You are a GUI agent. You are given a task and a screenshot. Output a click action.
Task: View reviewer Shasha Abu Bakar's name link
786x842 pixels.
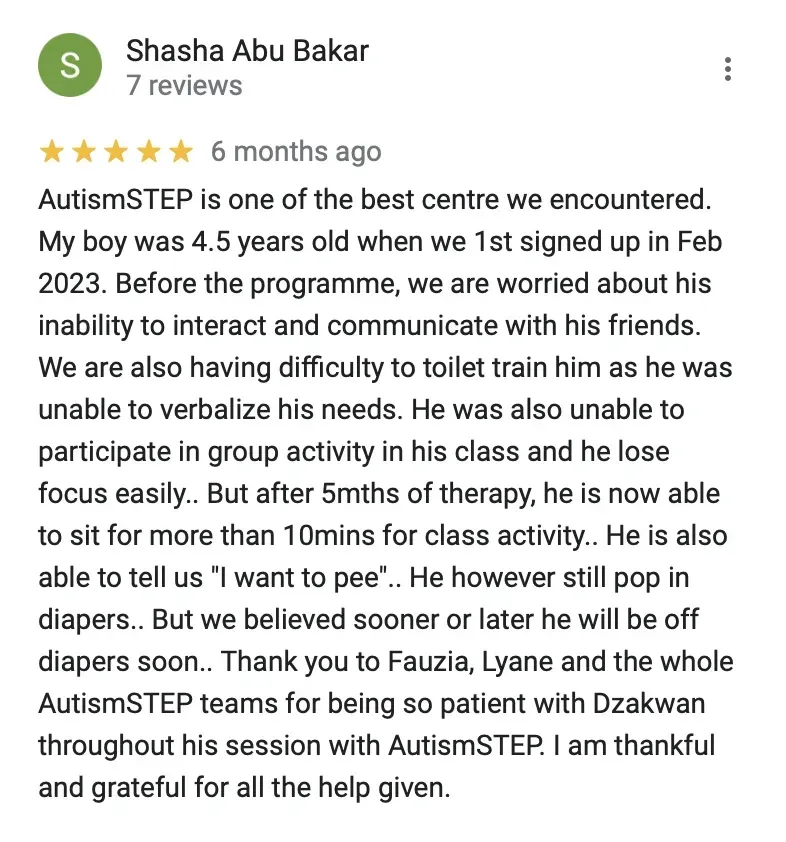(247, 50)
